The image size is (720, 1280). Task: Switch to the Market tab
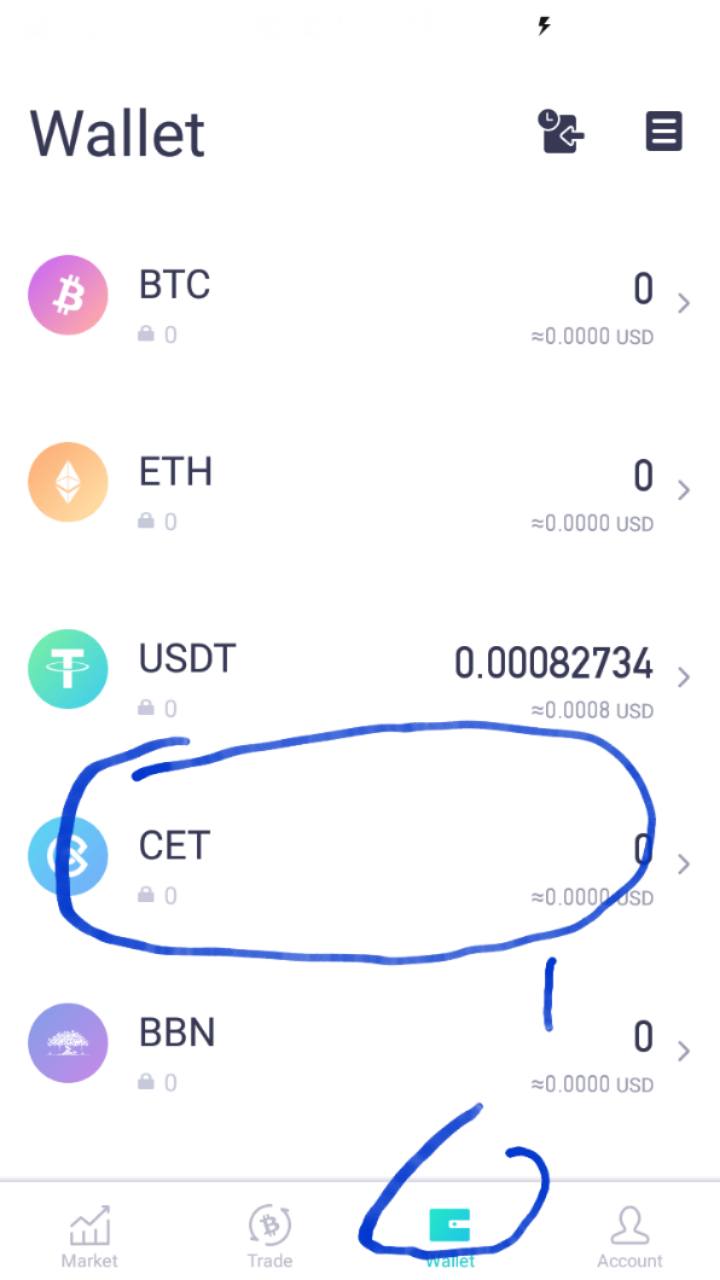point(90,1236)
